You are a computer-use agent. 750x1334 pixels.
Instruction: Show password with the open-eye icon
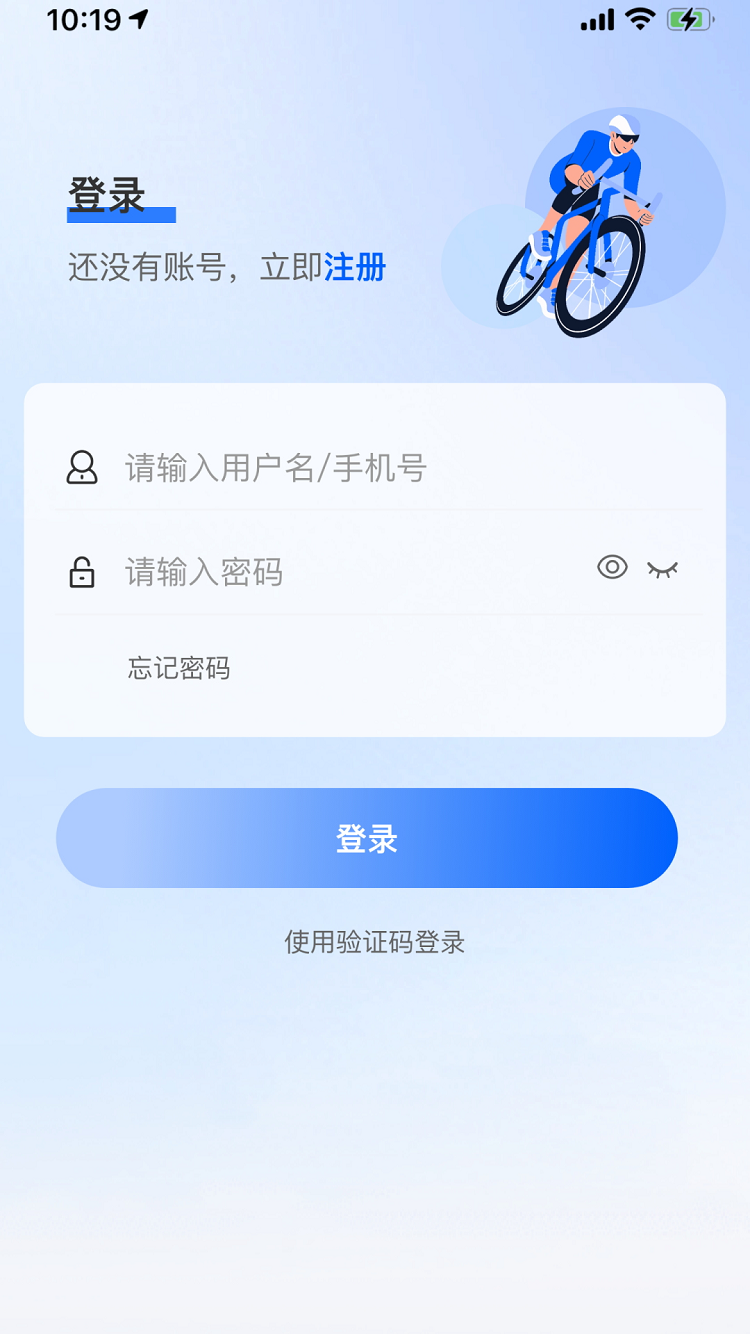pos(612,568)
